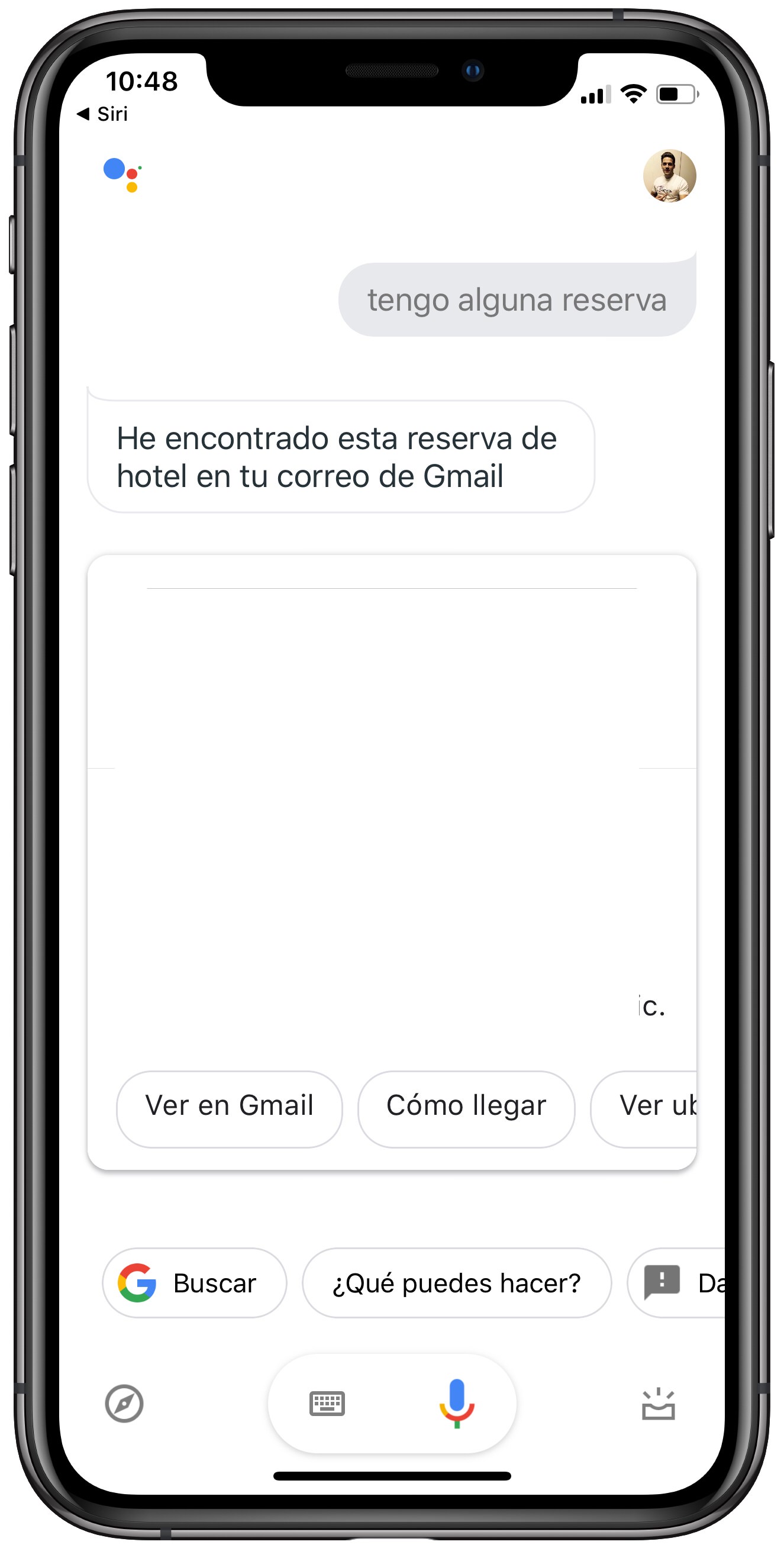Open the profile picture account menu

[x=669, y=176]
